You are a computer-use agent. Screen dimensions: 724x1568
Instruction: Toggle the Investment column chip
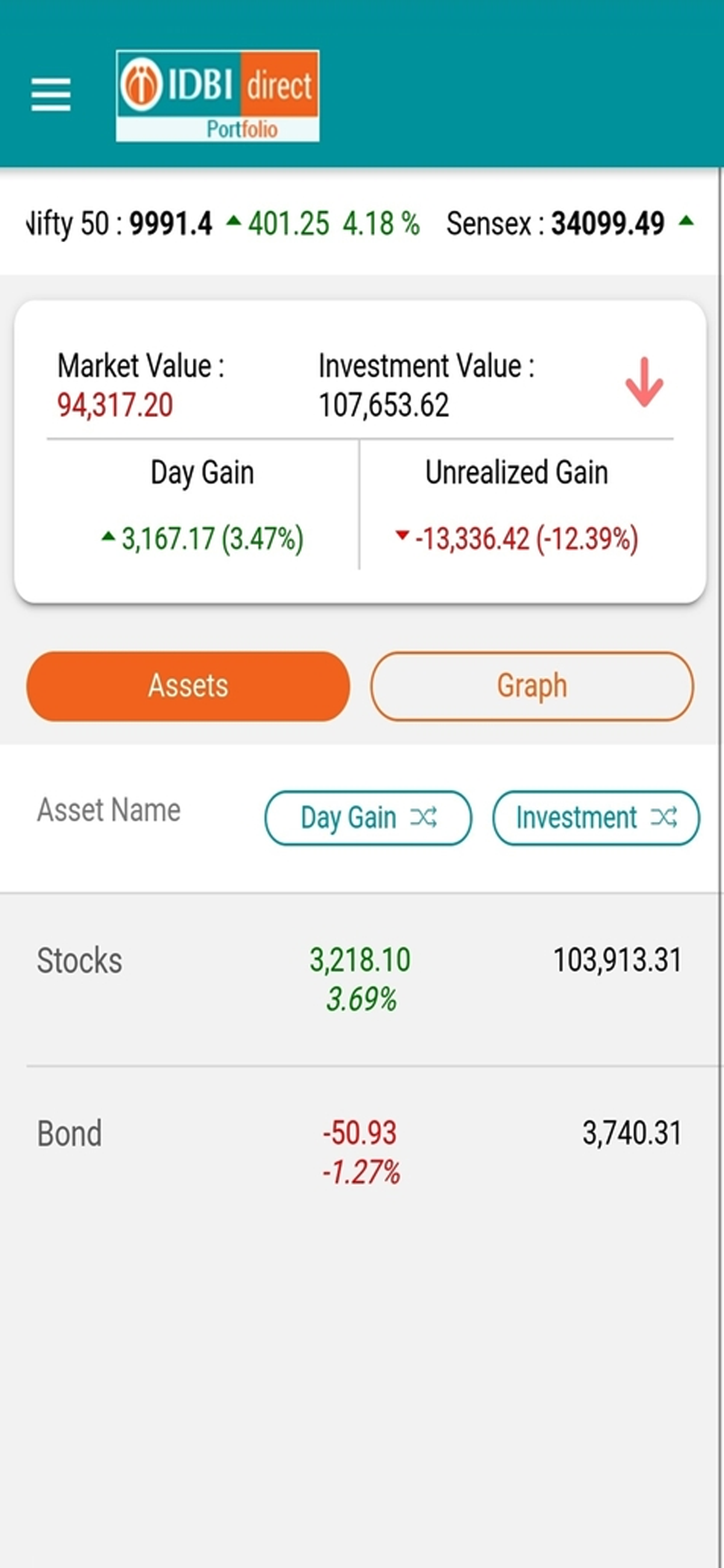coord(596,817)
